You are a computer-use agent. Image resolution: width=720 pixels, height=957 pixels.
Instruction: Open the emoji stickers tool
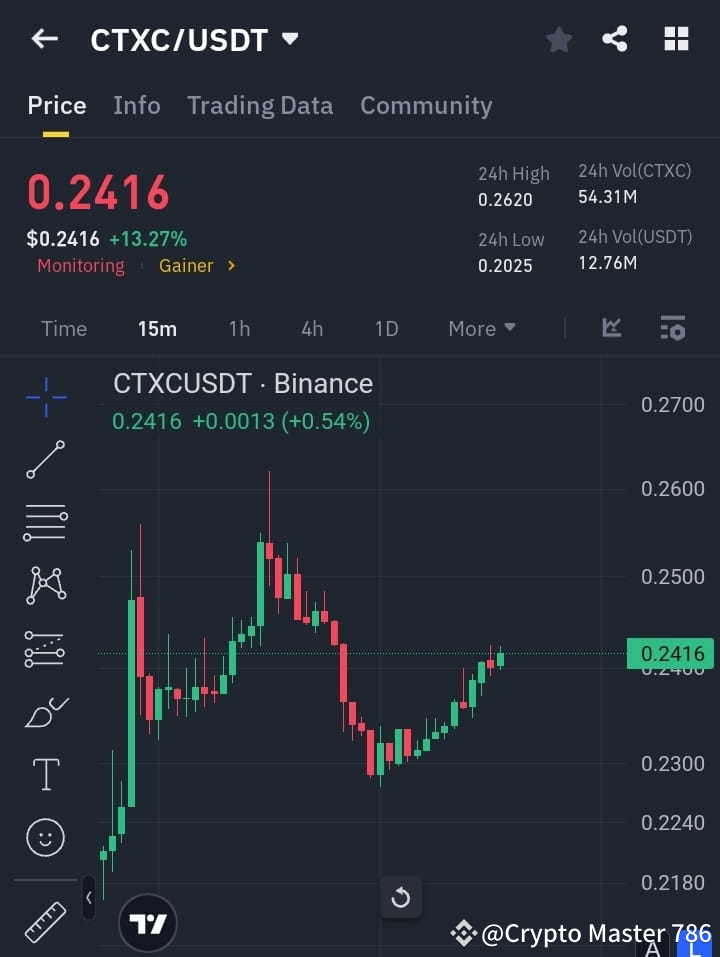pyautogui.click(x=45, y=837)
